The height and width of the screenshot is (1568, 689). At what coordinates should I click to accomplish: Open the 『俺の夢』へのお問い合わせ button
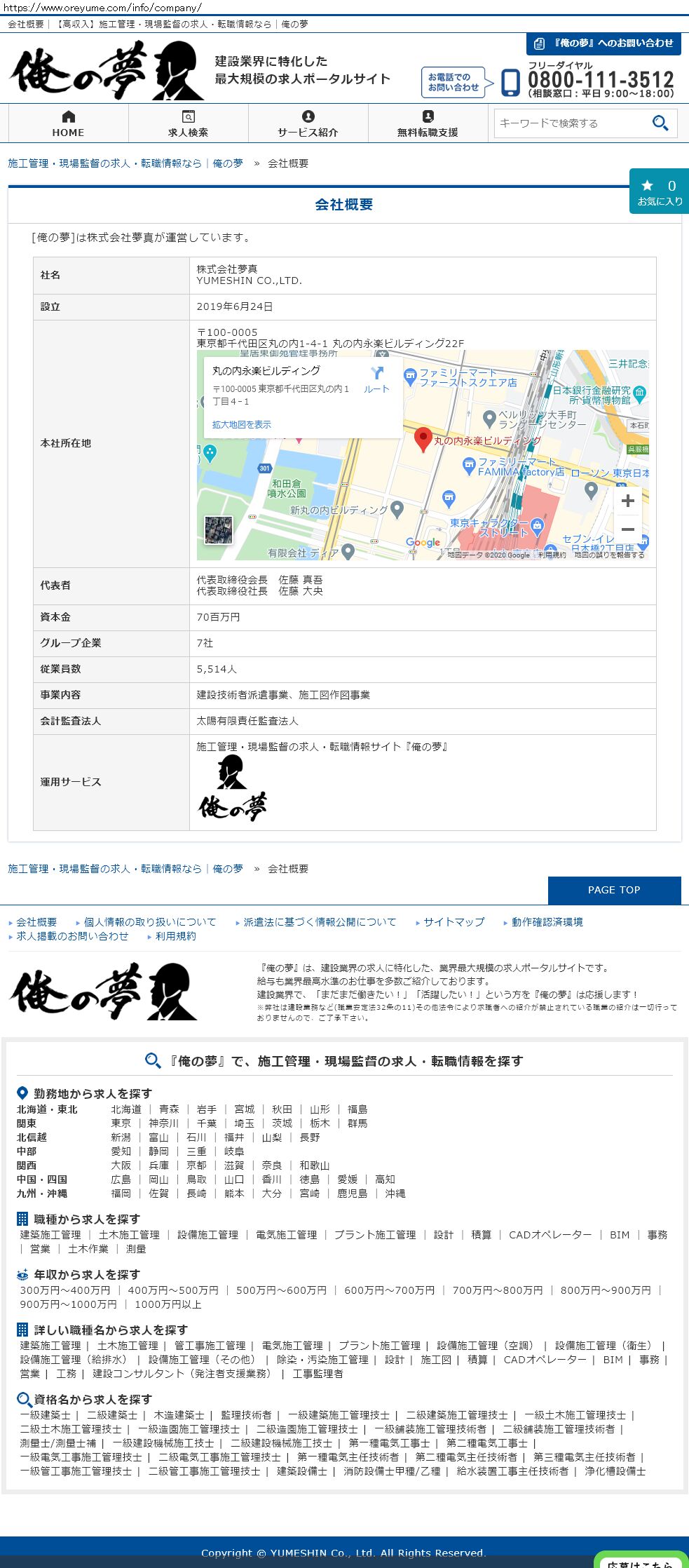pyautogui.click(x=603, y=43)
